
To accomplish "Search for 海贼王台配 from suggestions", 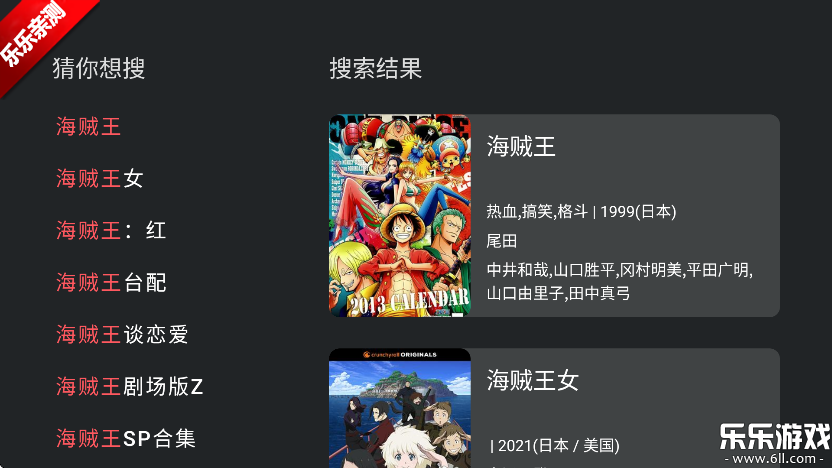I will tap(111, 283).
